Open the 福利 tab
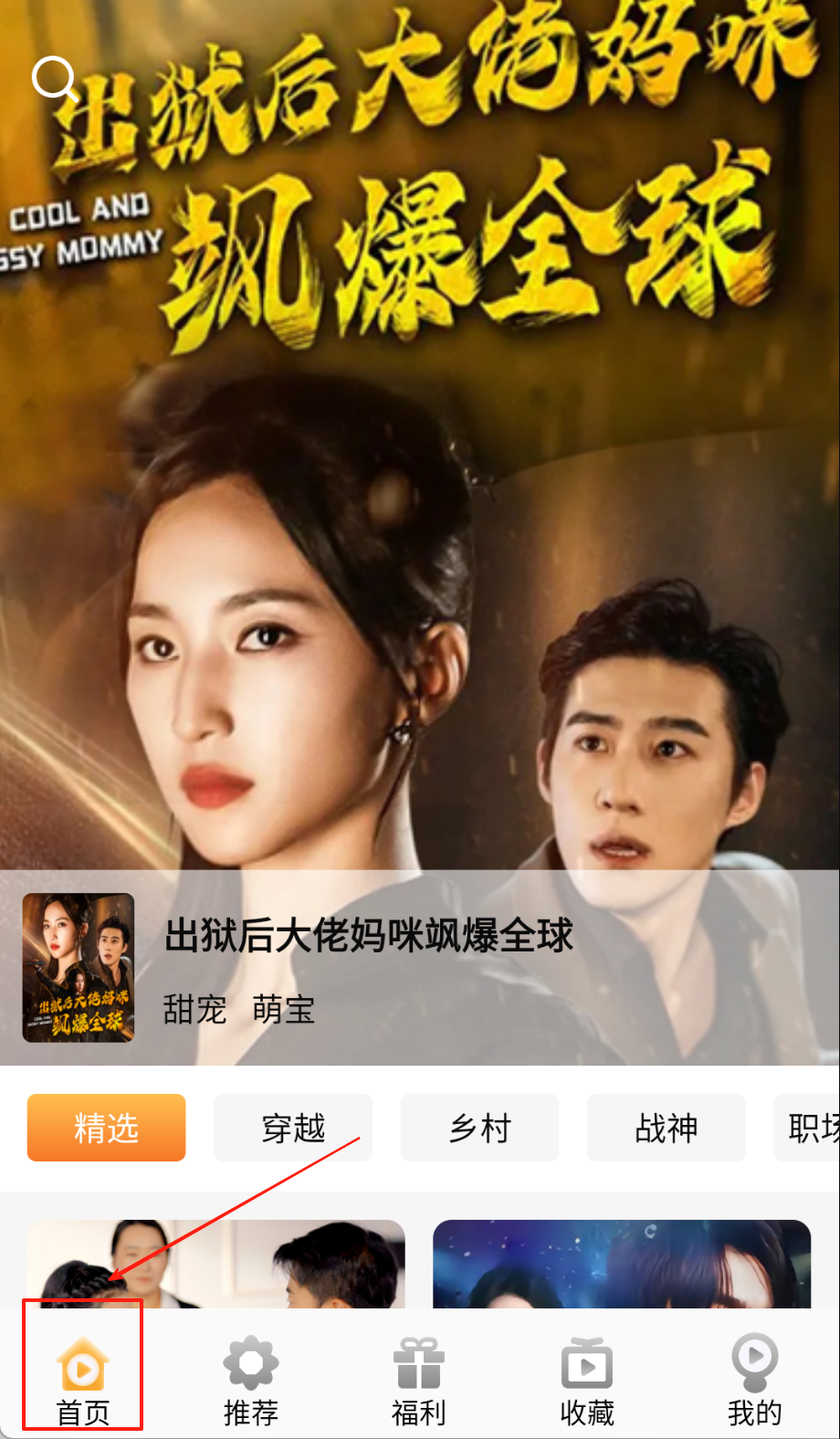840x1439 pixels. 419,1379
